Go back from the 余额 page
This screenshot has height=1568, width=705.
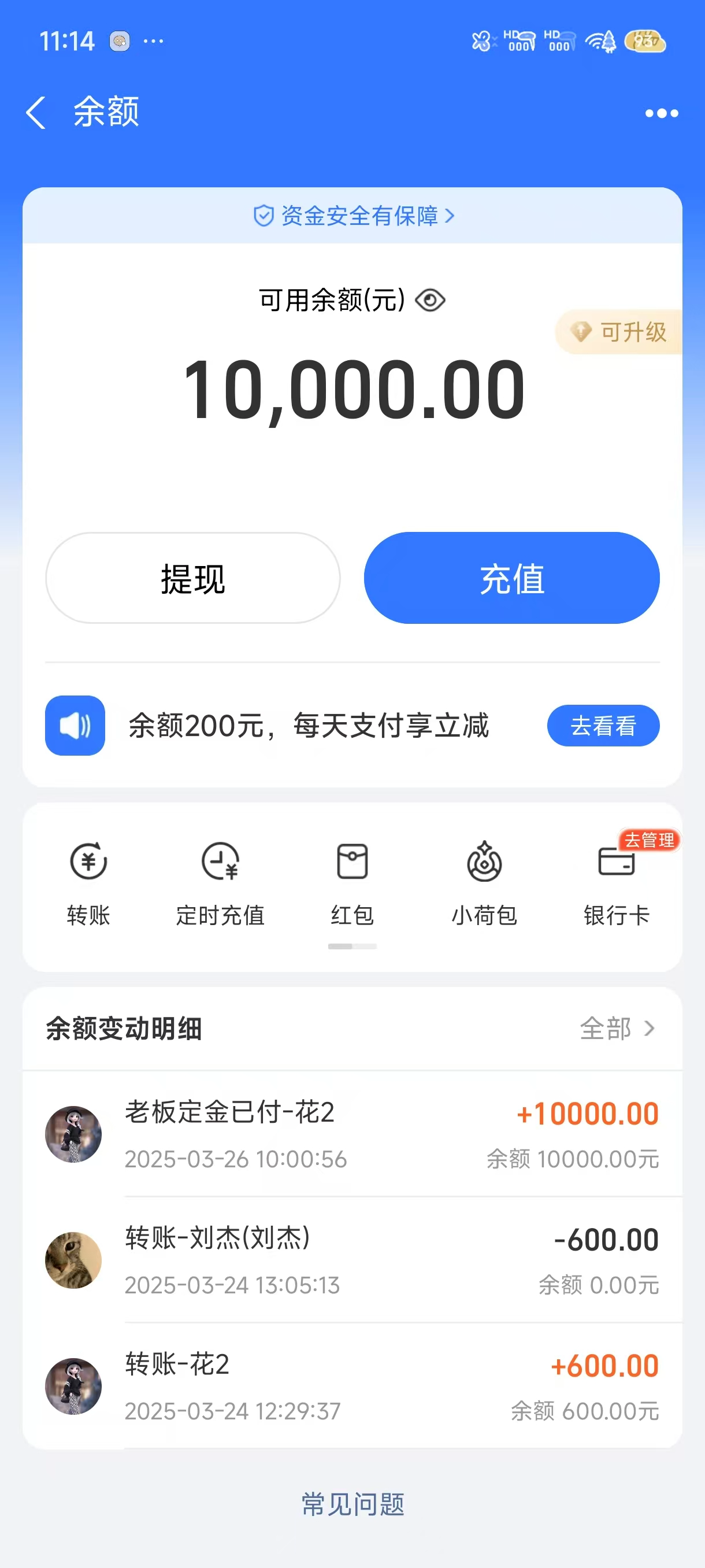point(36,113)
